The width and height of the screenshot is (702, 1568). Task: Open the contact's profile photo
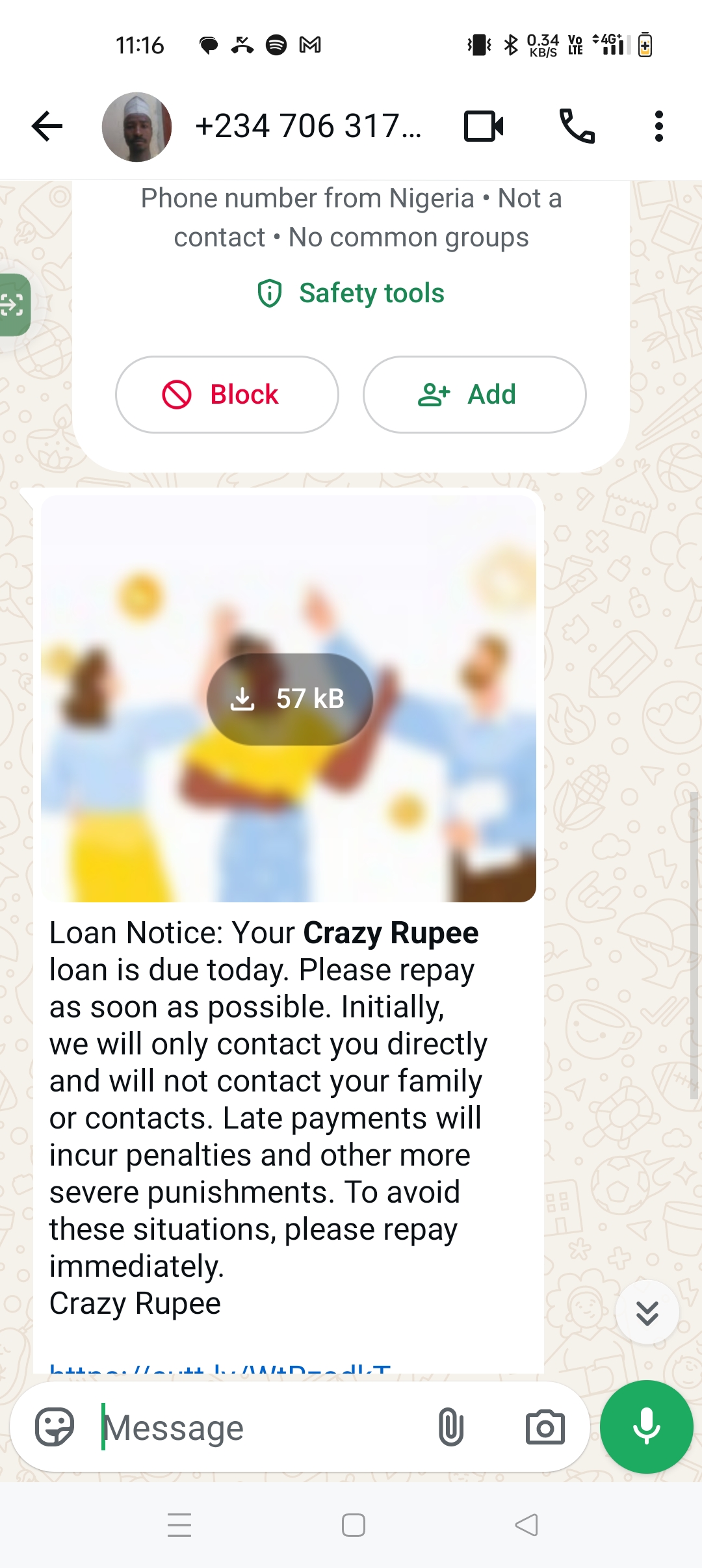[x=136, y=127]
